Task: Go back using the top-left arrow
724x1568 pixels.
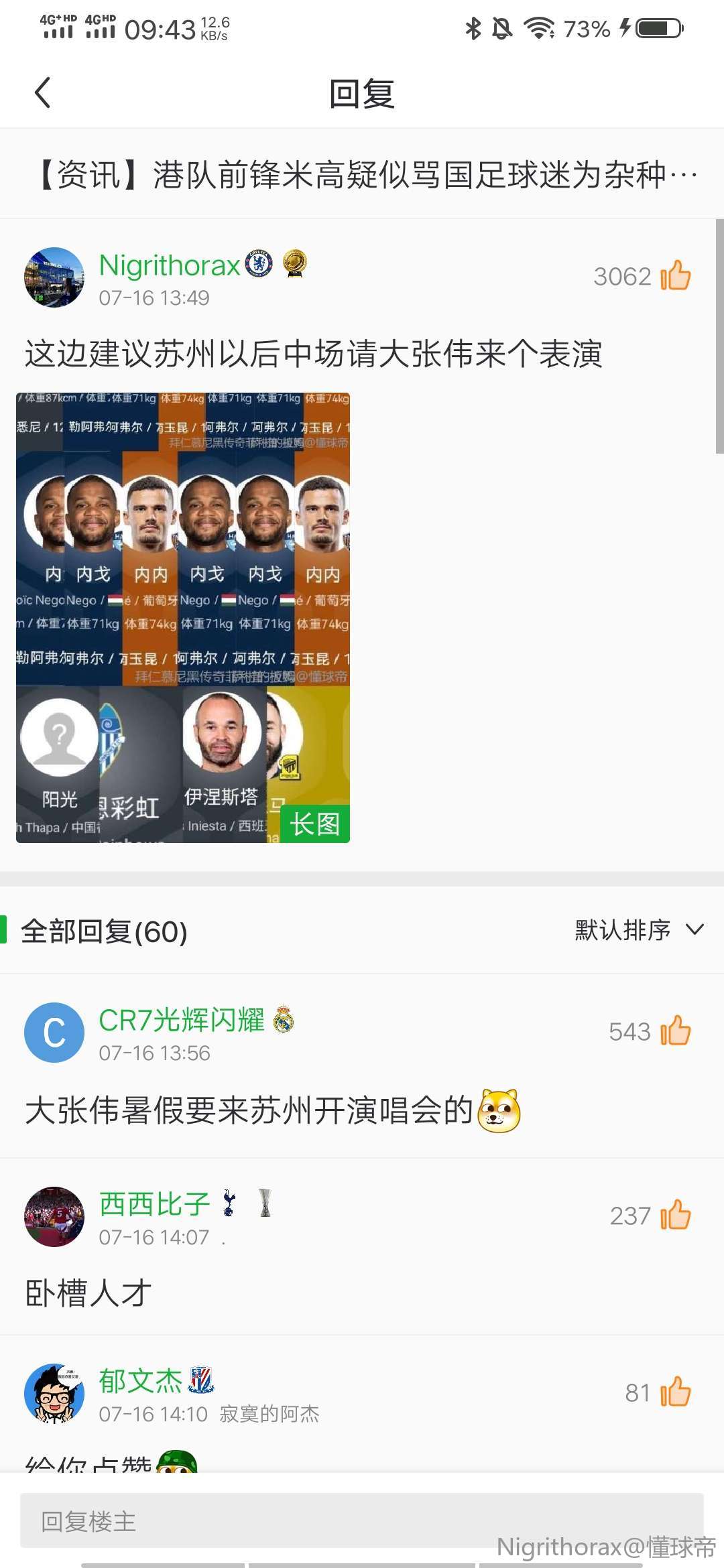Action: (43, 92)
